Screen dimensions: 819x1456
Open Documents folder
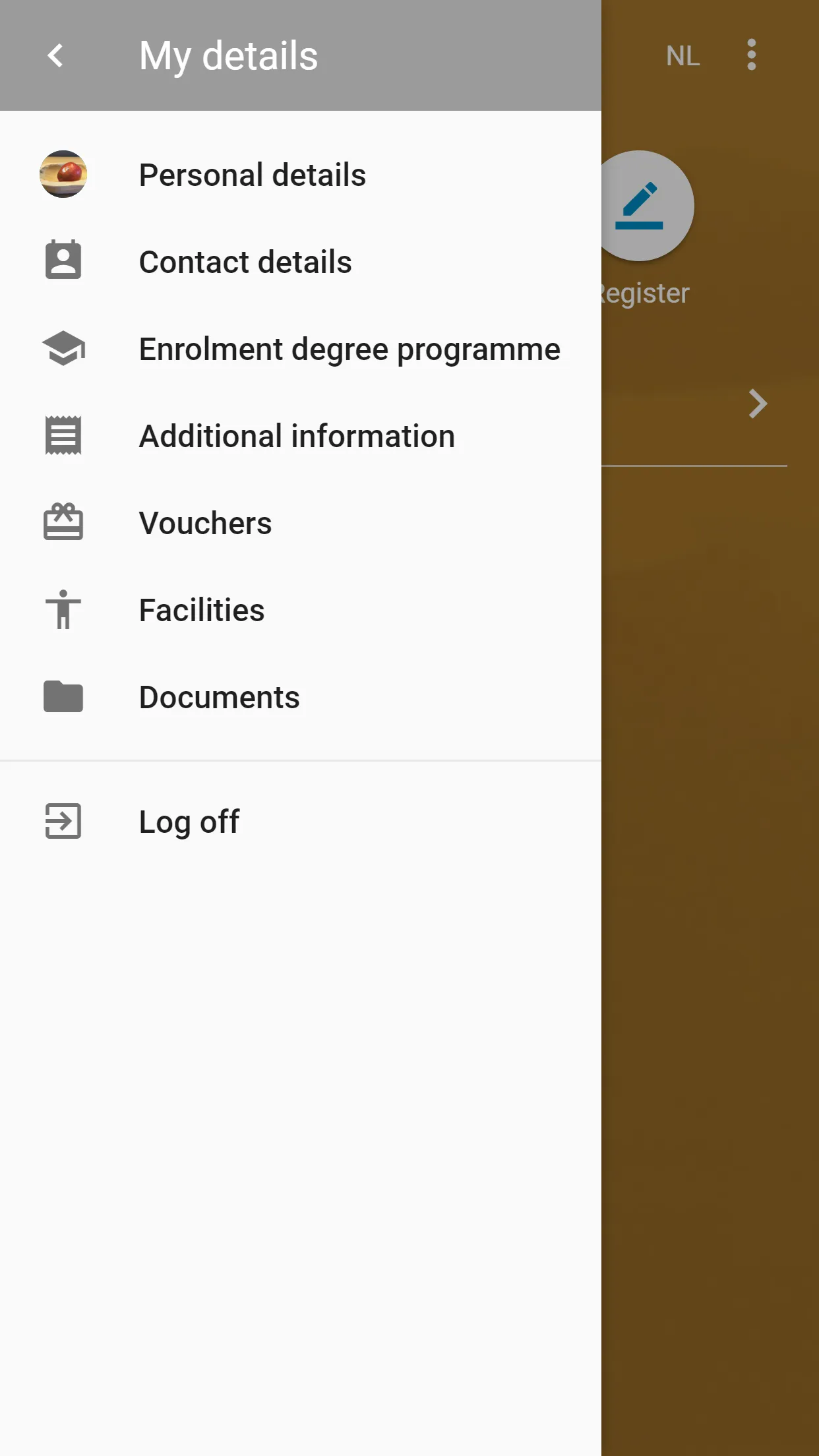click(x=219, y=697)
